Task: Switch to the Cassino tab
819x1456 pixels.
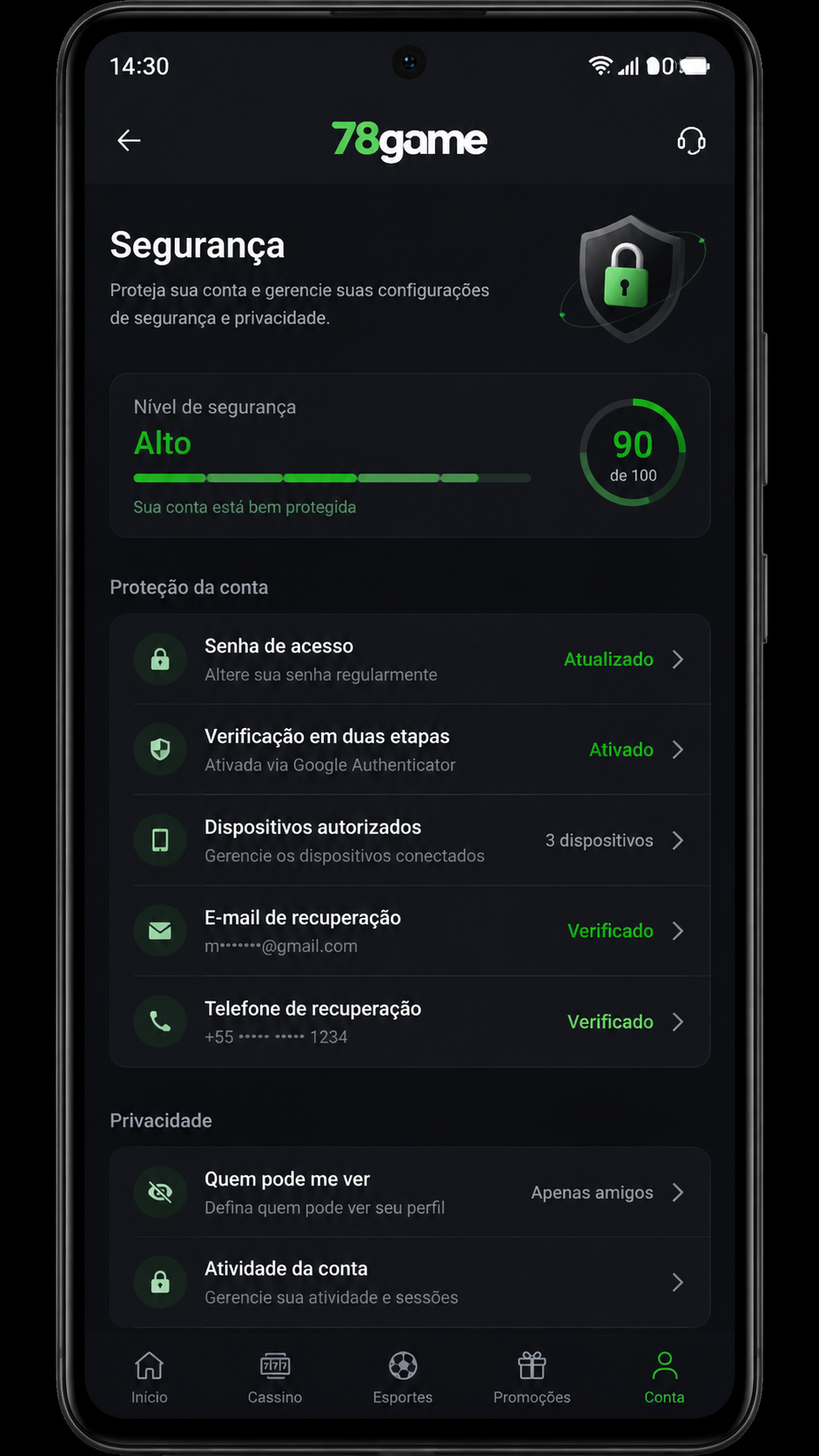Action: (275, 1378)
